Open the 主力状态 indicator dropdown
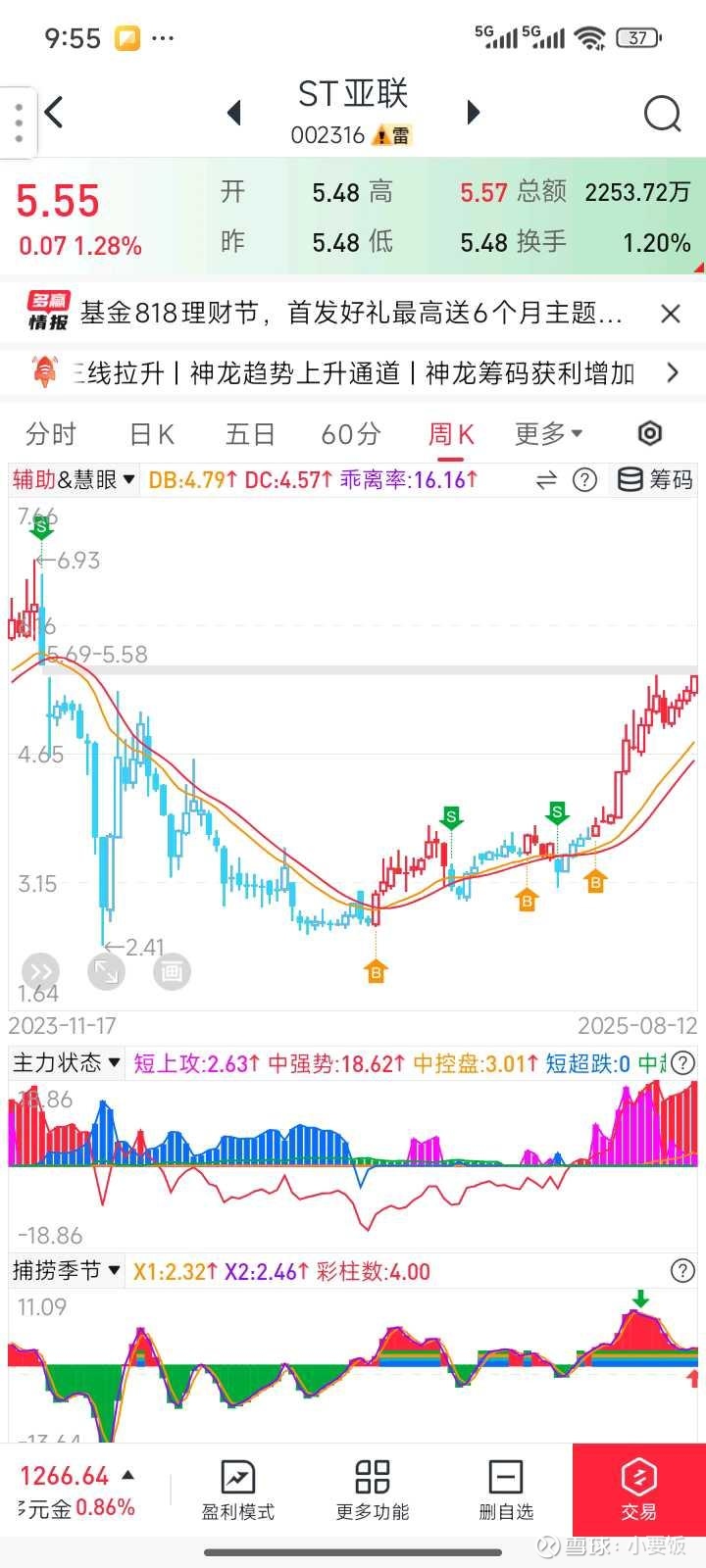This screenshot has height=1568, width=706. pos(66,1063)
